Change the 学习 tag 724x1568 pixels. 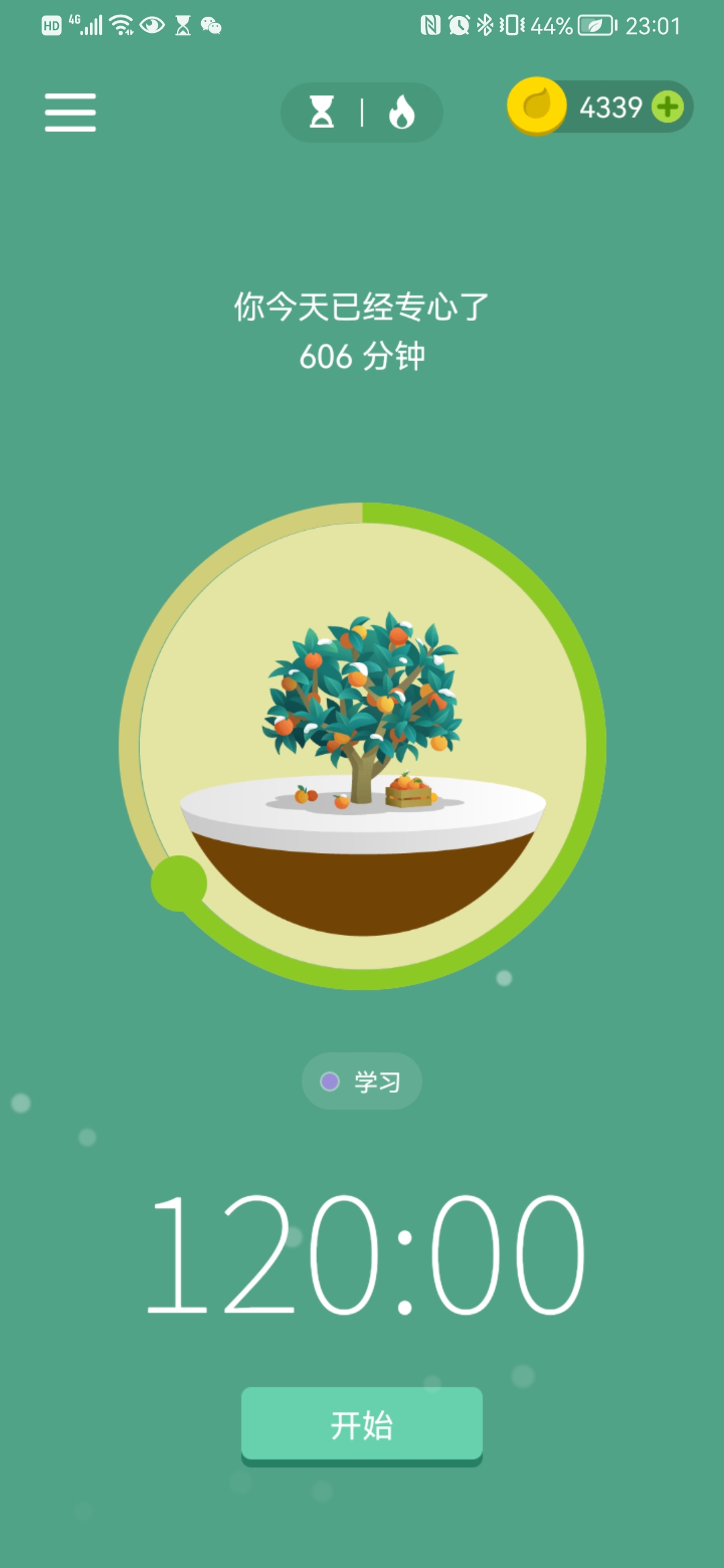362,1081
